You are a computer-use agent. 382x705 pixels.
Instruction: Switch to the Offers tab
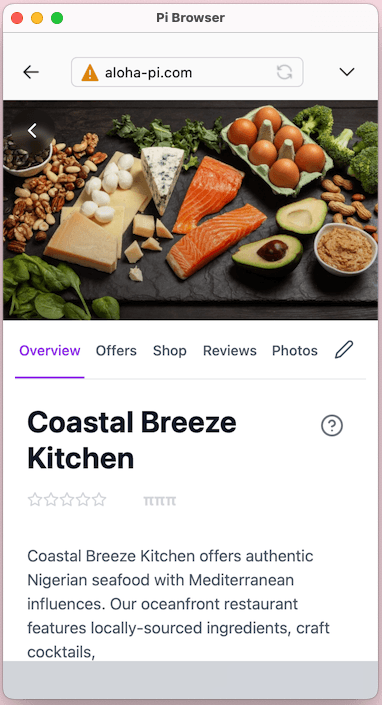point(116,351)
